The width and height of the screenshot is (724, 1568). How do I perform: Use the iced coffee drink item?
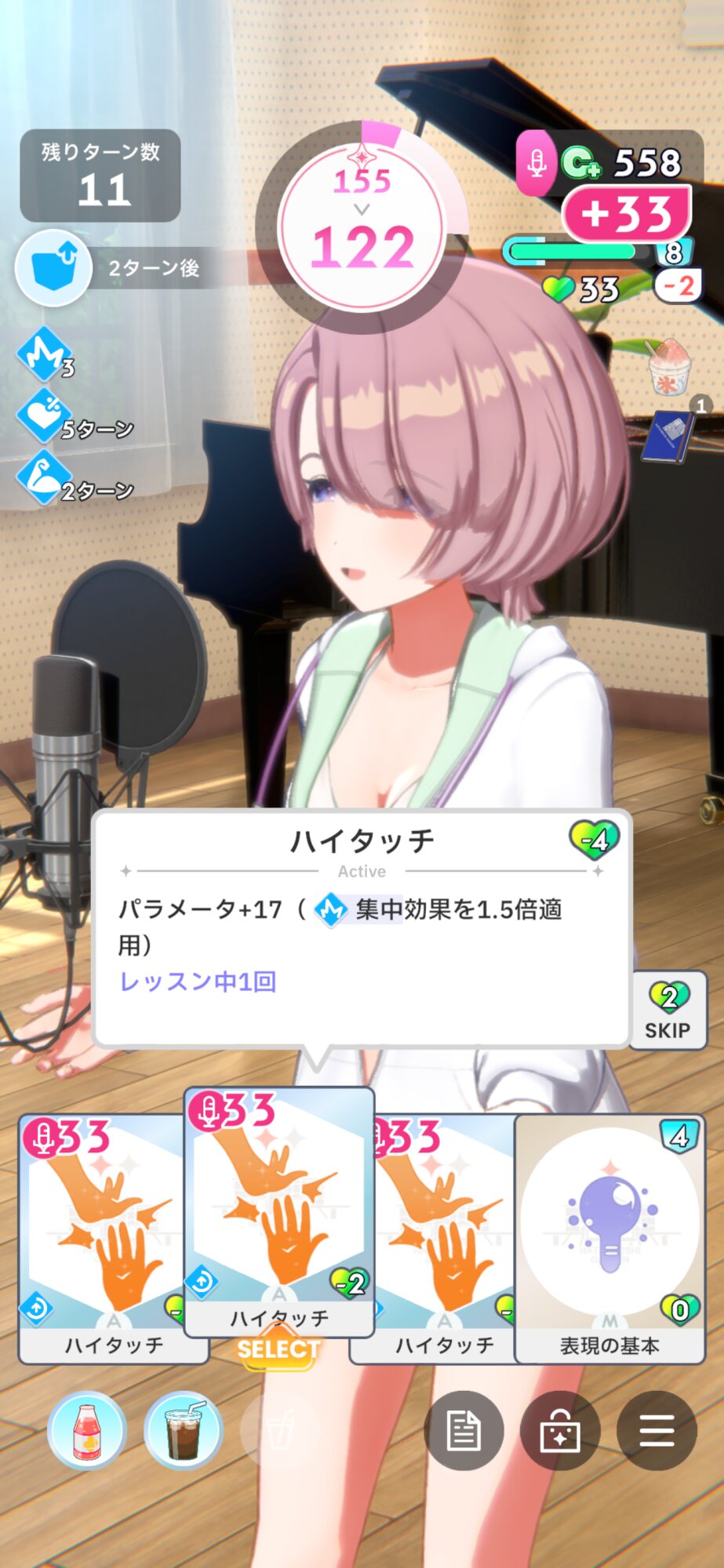pyautogui.click(x=184, y=1430)
